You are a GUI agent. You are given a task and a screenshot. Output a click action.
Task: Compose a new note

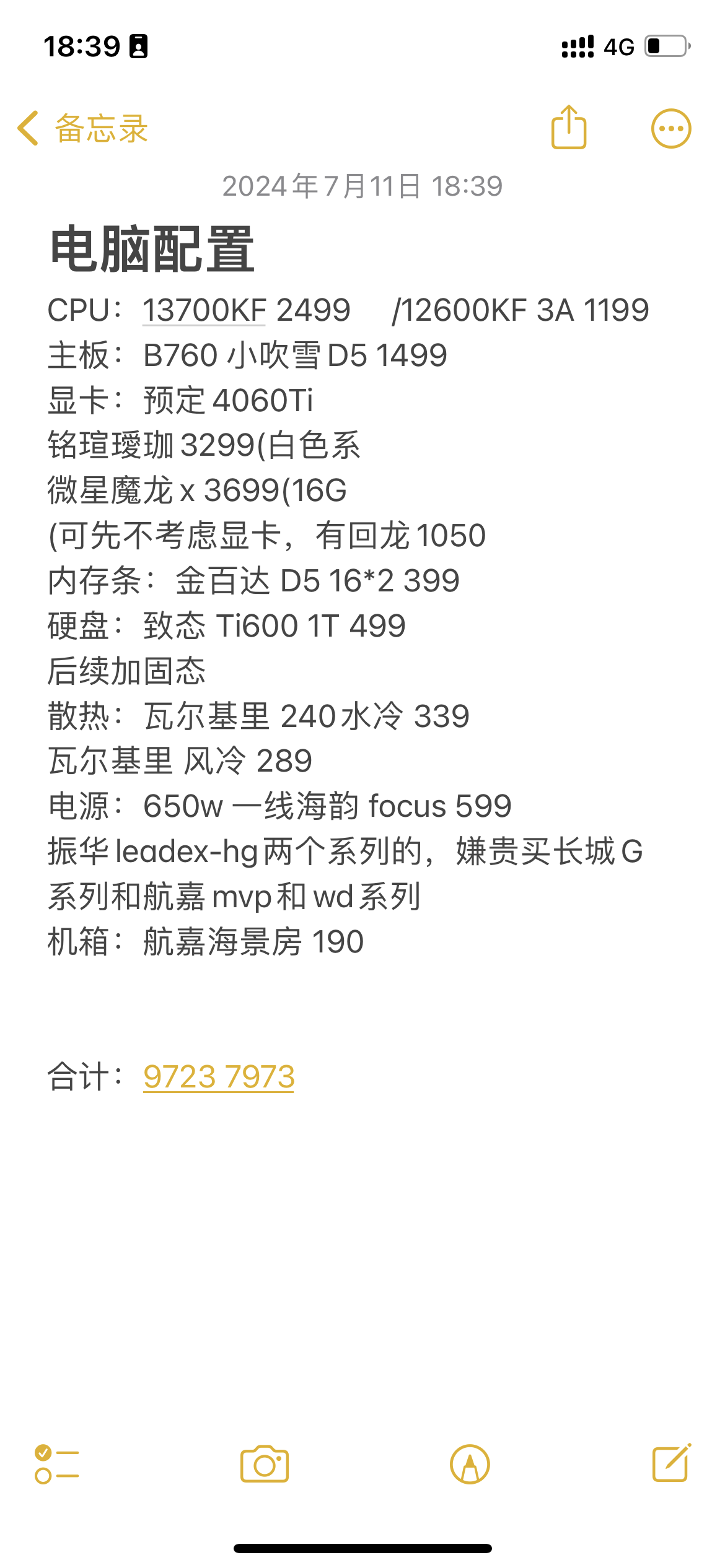click(672, 1463)
